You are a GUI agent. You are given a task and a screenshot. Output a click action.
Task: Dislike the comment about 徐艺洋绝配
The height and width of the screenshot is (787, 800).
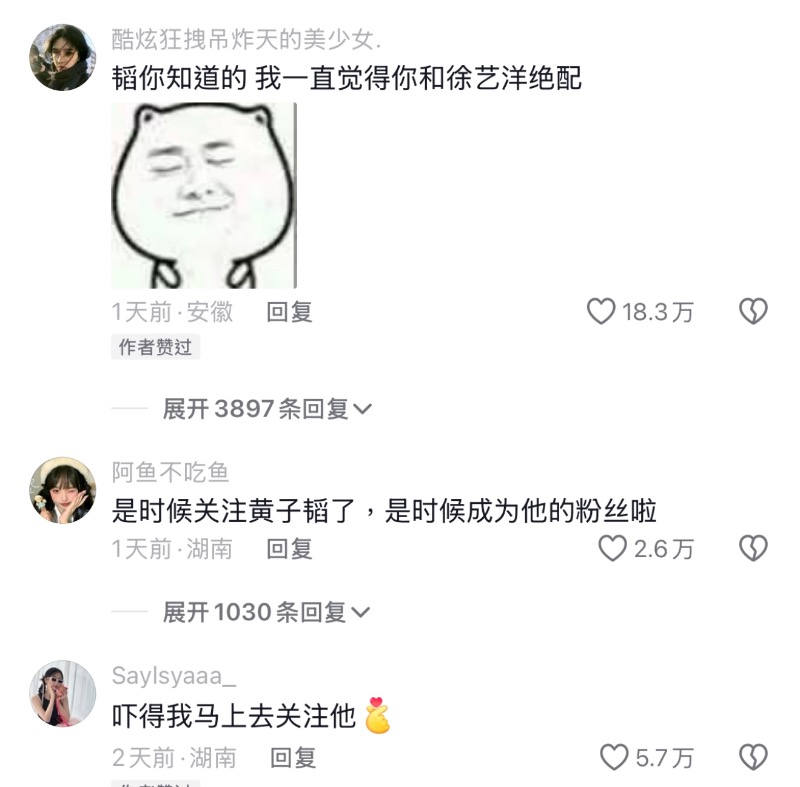pos(753,312)
